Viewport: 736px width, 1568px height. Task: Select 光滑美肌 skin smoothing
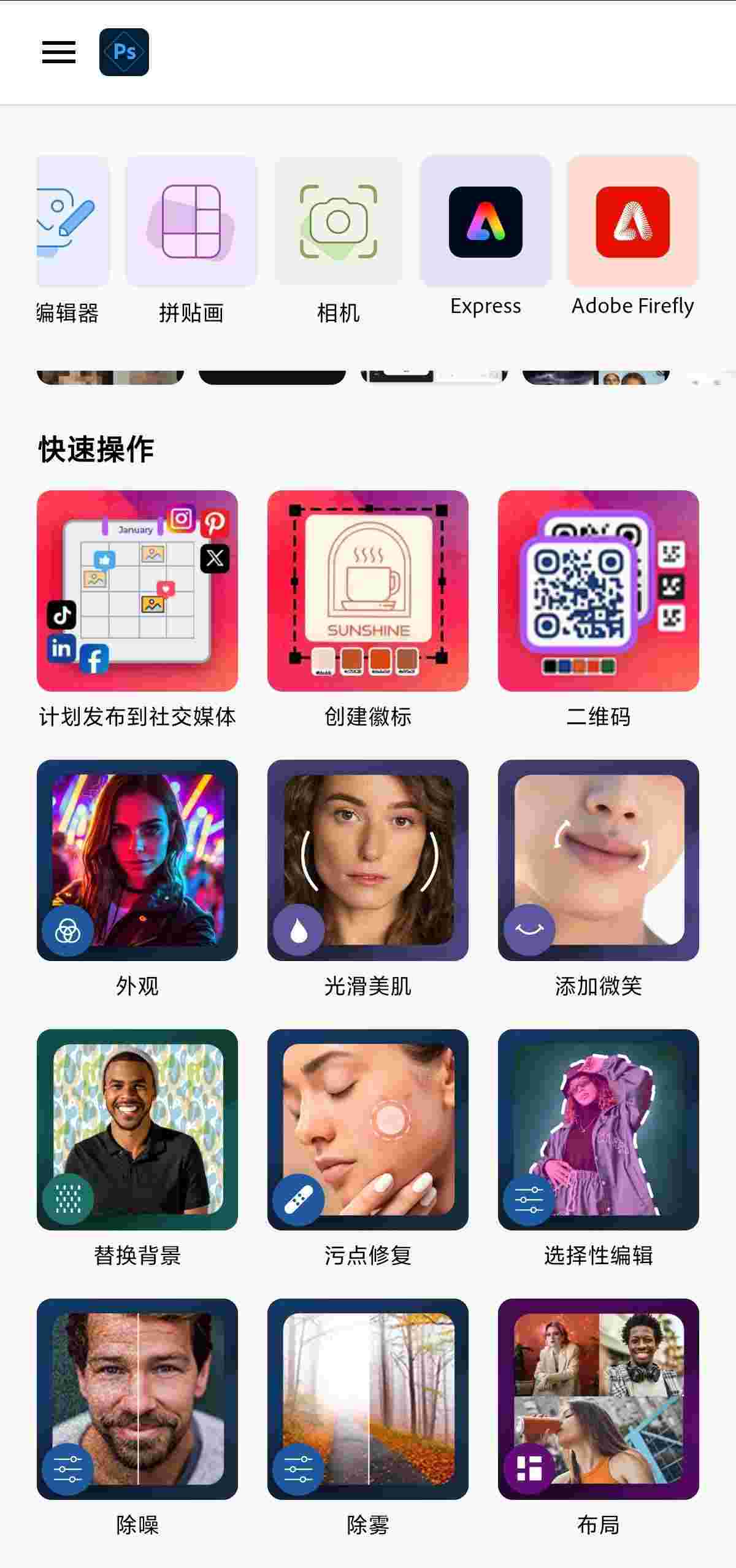click(x=368, y=860)
